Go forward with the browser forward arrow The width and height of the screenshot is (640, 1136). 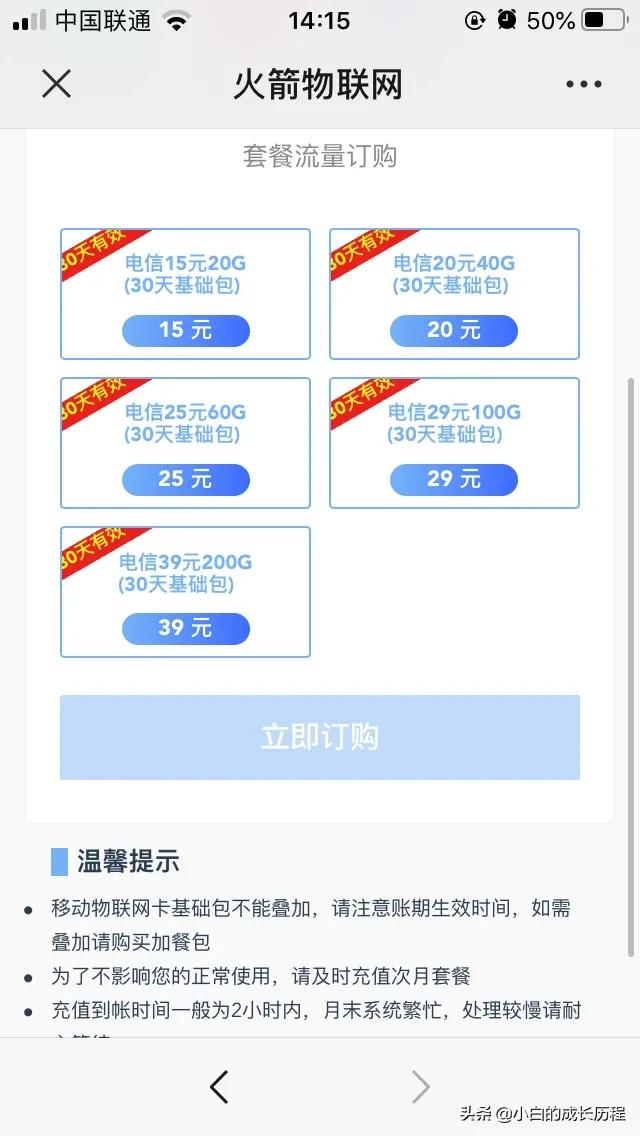(x=421, y=1086)
